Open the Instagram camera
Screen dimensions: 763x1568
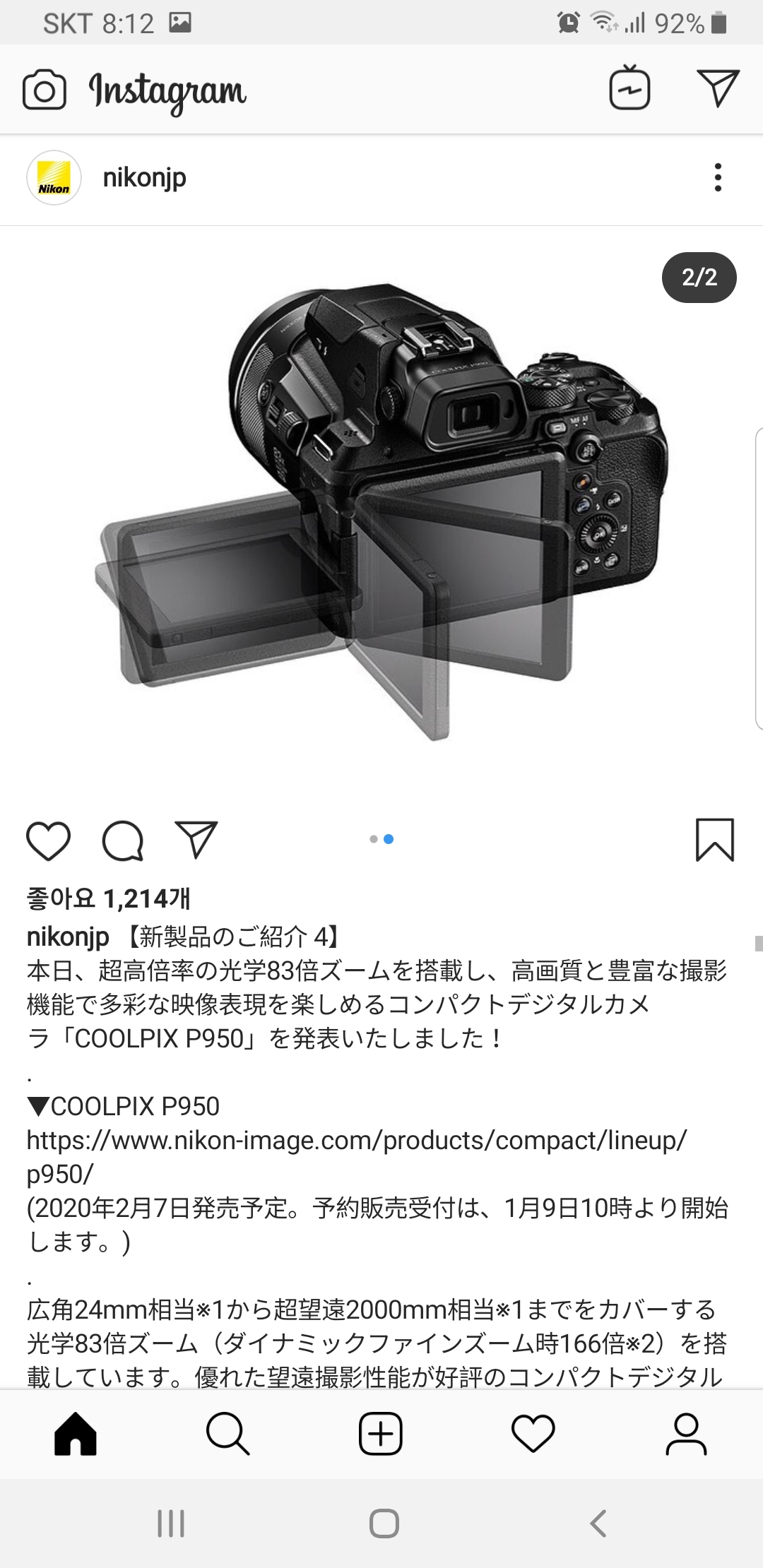(45, 90)
